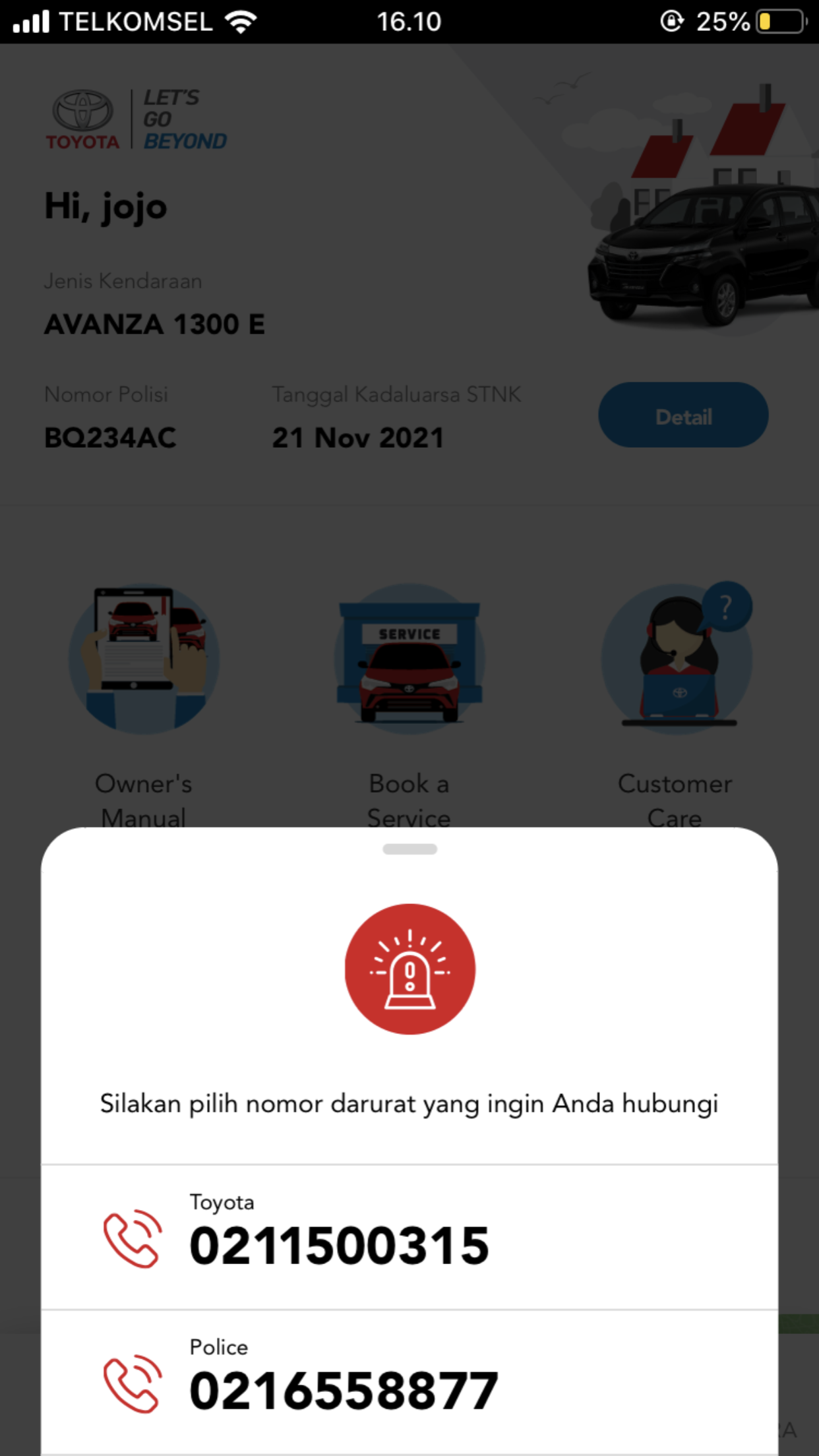Screen dimensions: 819x1456
Task: Tap the orientation lock icon in status bar
Action: 671,22
